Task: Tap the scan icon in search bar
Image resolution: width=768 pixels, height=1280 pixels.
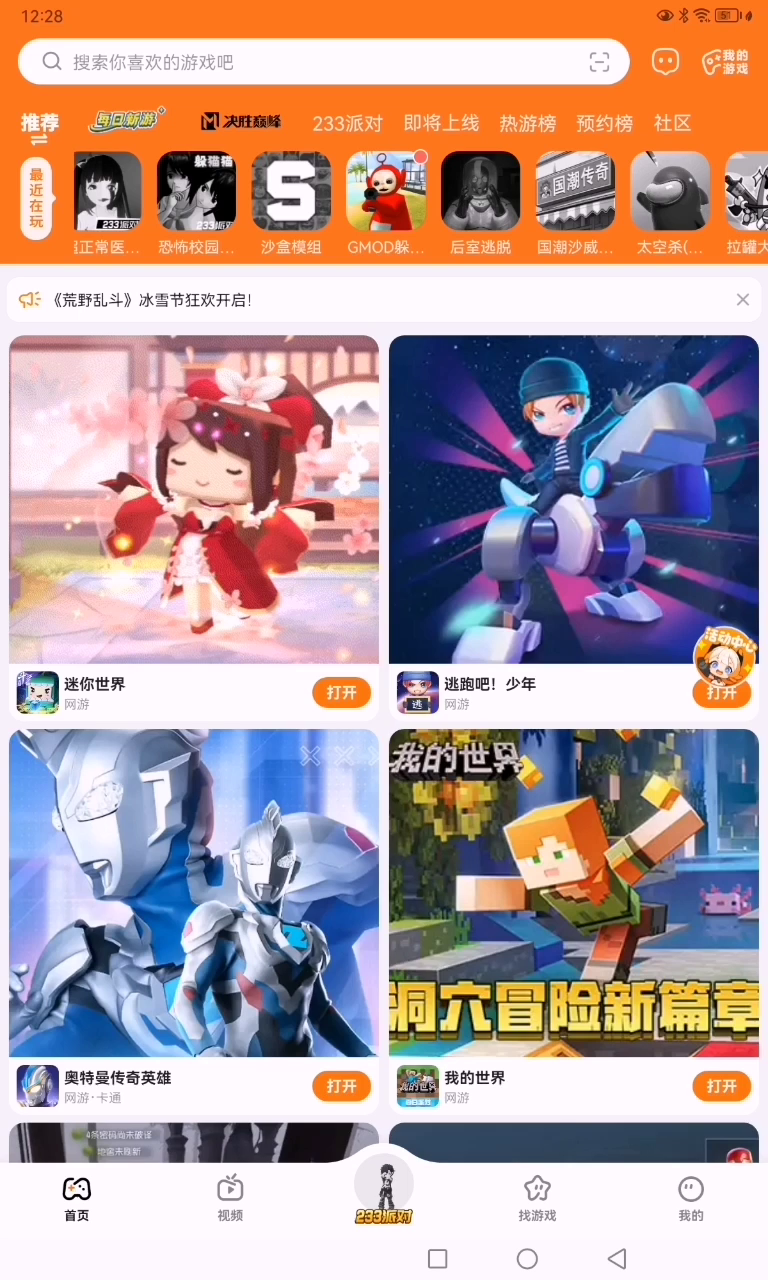Action: pyautogui.click(x=599, y=62)
